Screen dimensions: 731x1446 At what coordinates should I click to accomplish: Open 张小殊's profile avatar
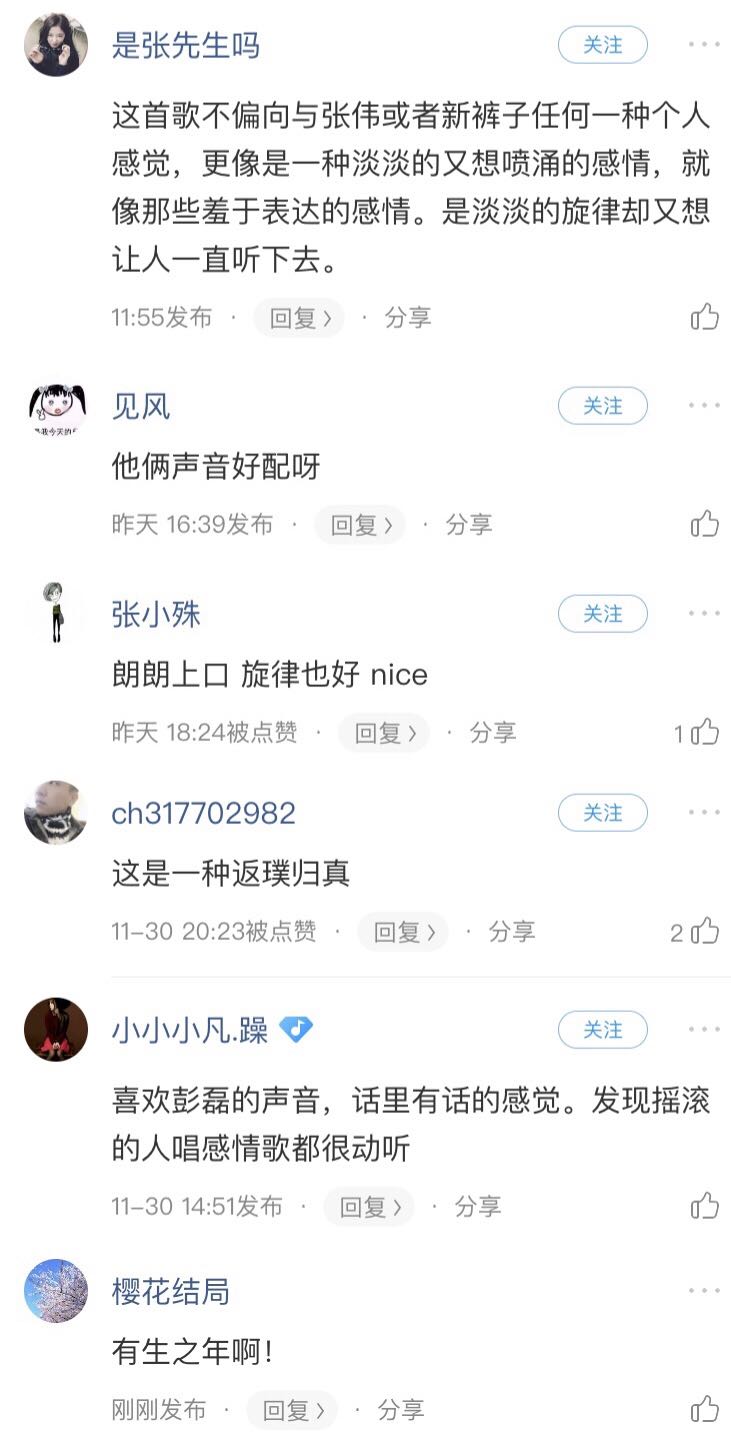pos(55,612)
